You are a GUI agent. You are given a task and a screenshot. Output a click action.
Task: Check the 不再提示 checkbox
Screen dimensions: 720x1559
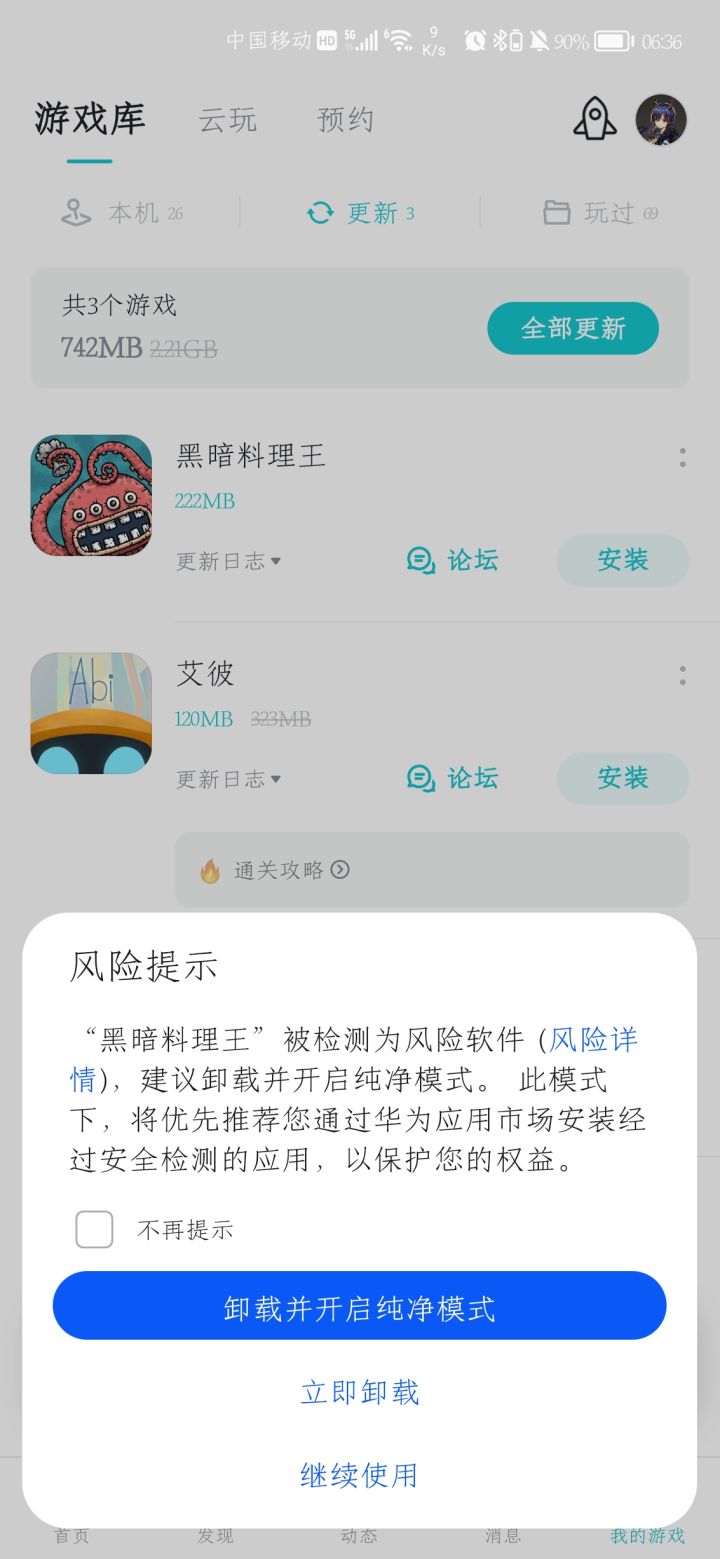click(93, 1229)
